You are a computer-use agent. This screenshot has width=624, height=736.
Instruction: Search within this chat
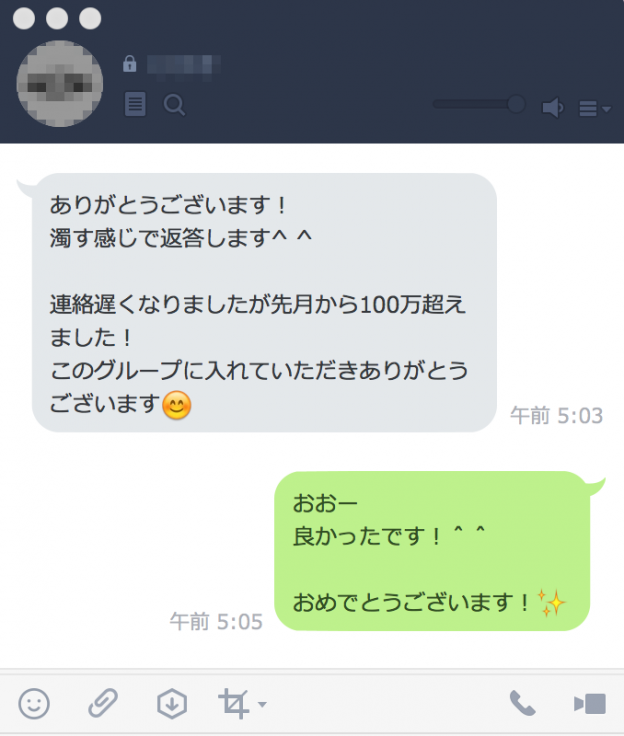[x=175, y=104]
